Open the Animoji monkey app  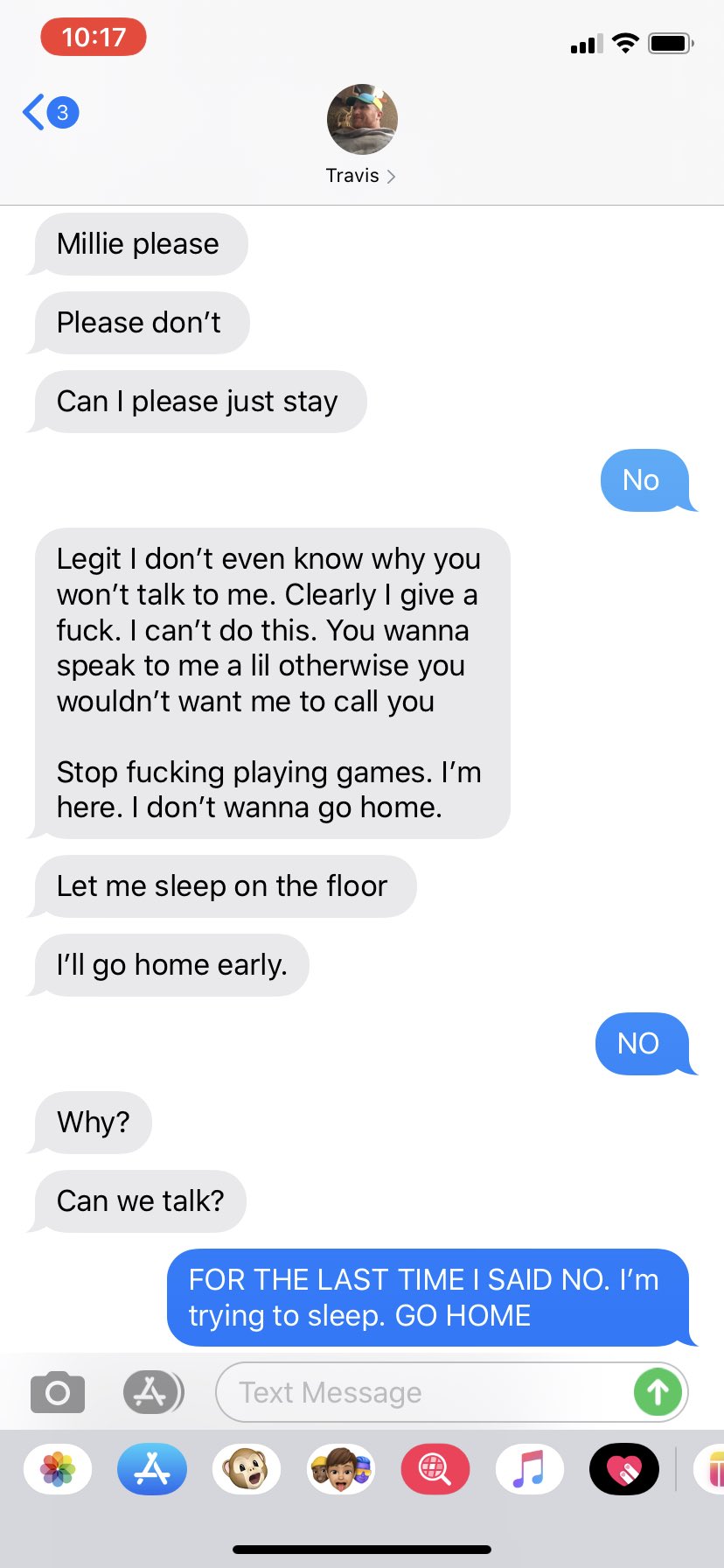(x=247, y=1469)
